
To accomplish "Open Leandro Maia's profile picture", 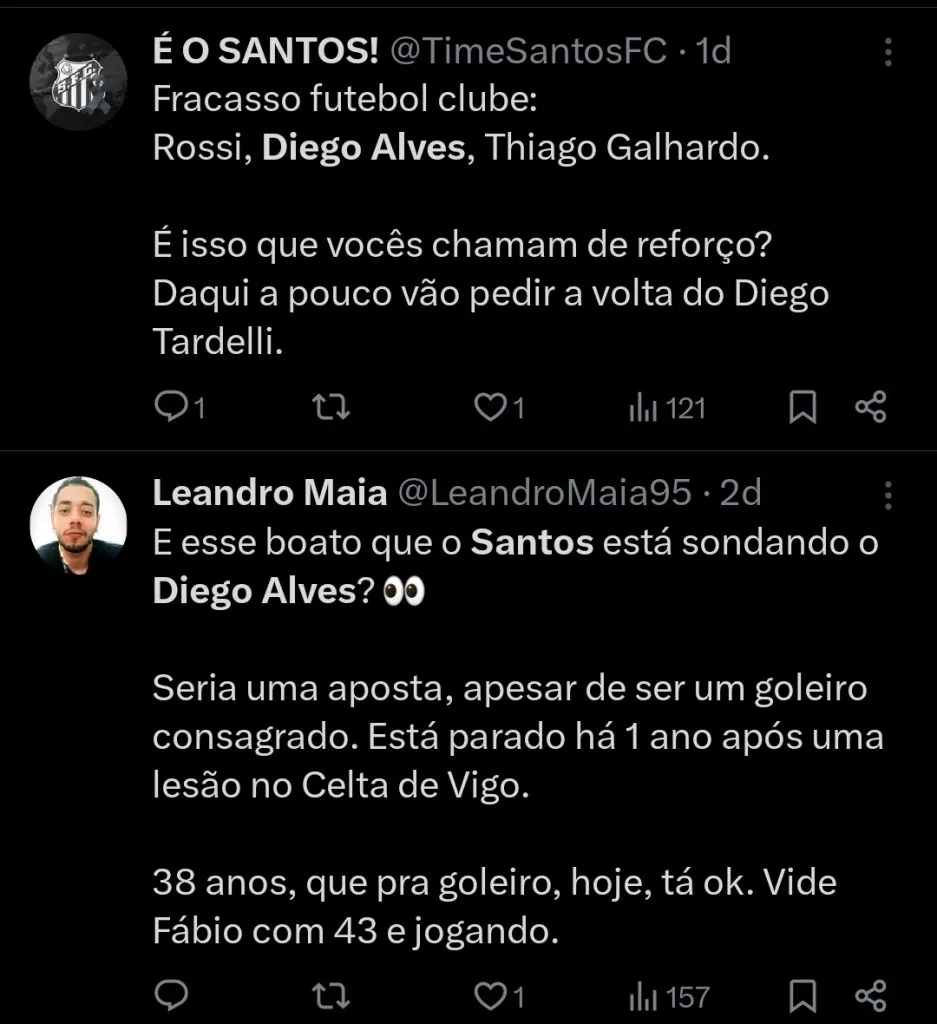I will click(x=77, y=521).
